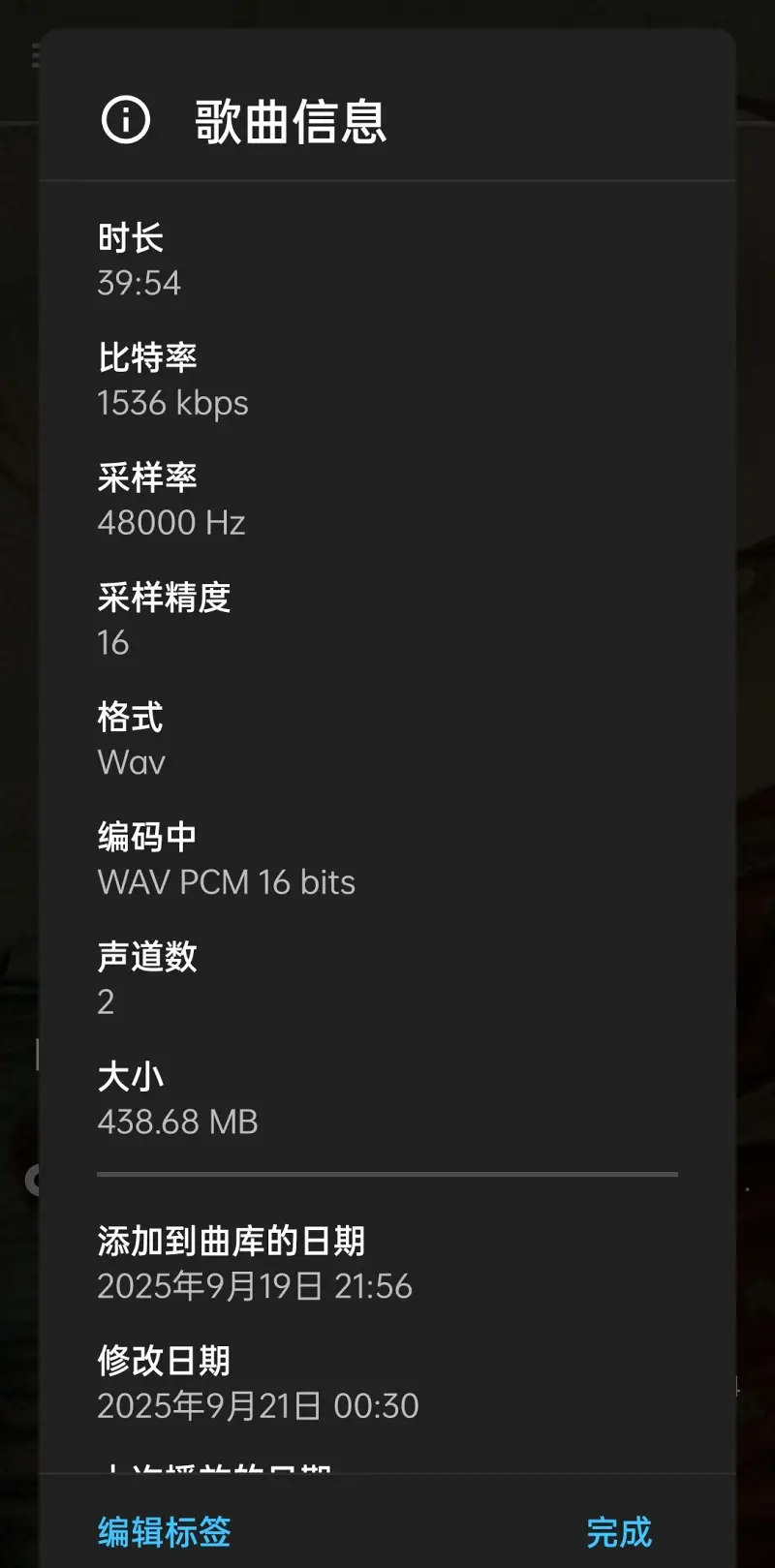Image resolution: width=775 pixels, height=1568 pixels.
Task: Tap 完成 to close song info
Action: [x=619, y=1531]
